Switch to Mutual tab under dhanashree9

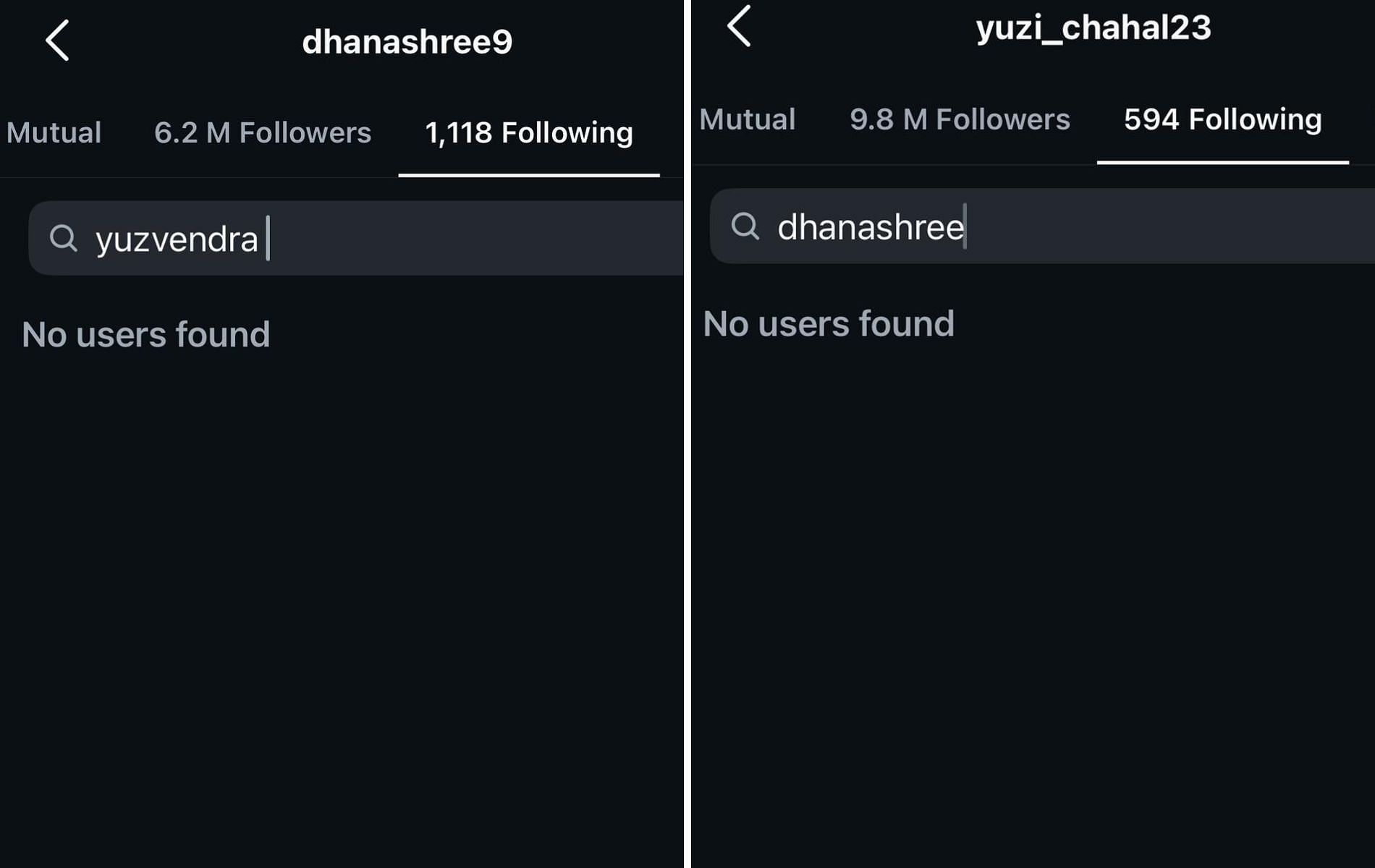pos(54,133)
